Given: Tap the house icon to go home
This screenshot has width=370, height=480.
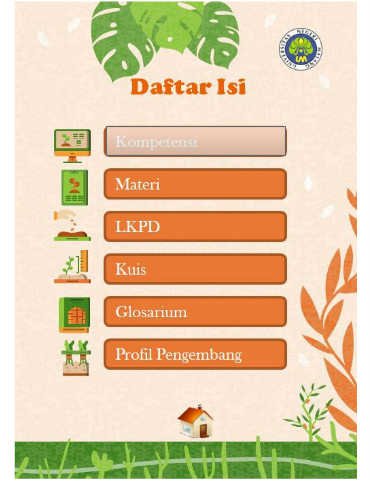Looking at the screenshot, I should pos(195,421).
